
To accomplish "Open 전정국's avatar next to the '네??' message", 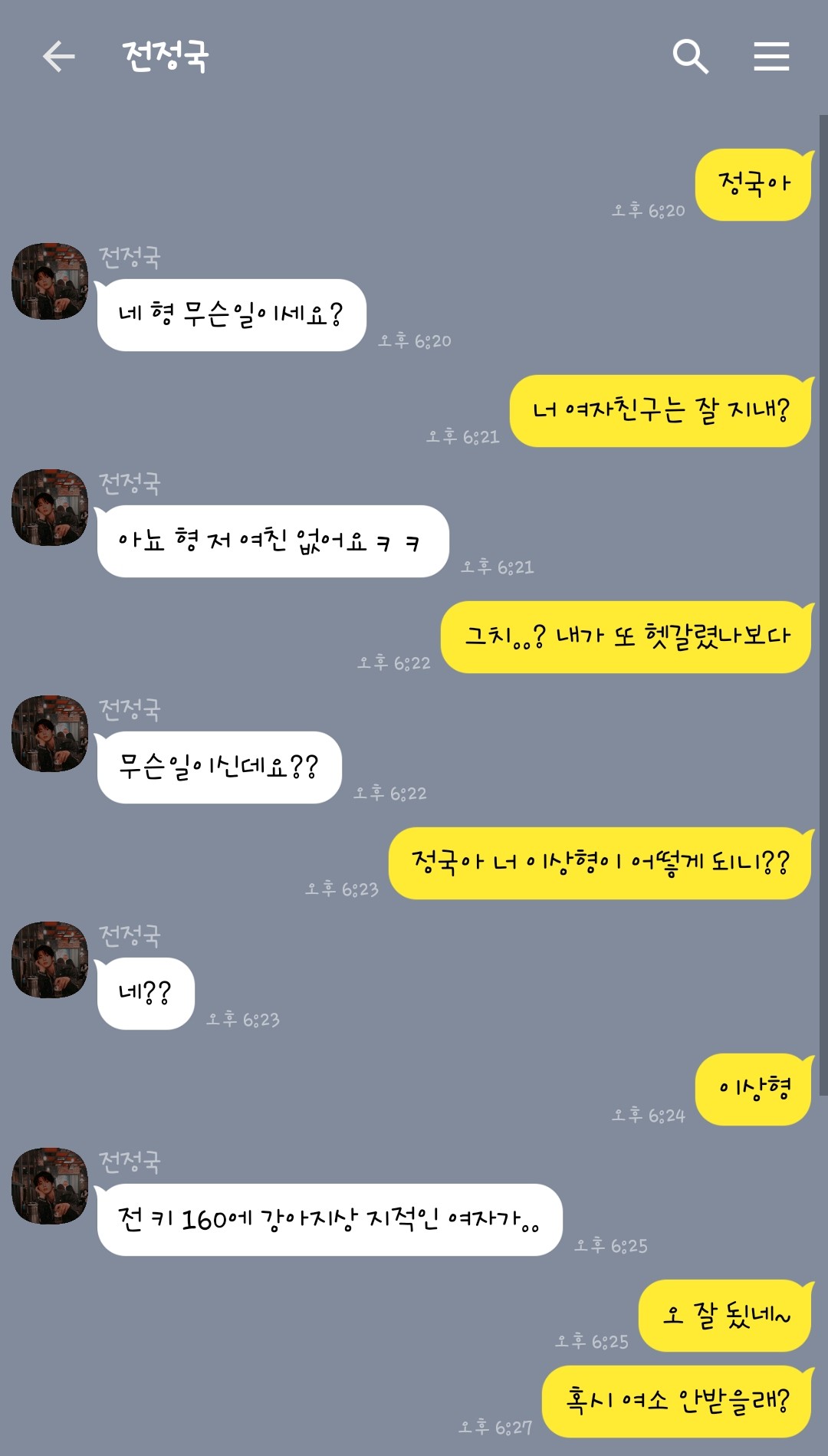I will 50,960.
